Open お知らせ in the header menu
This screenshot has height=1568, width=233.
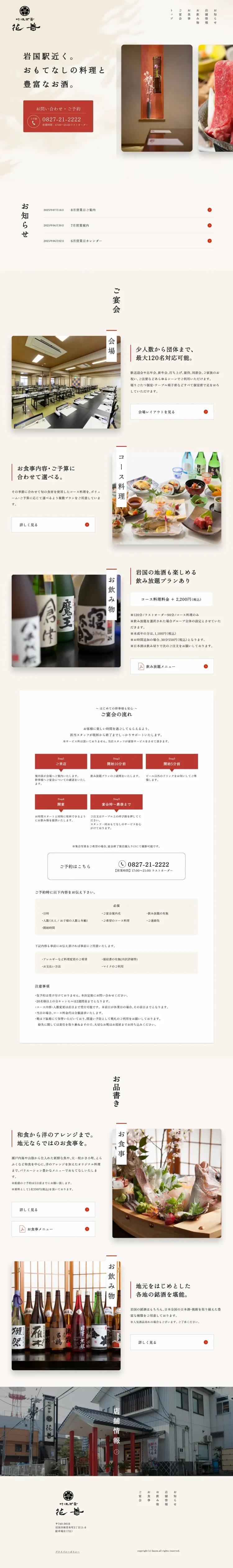tap(215, 16)
